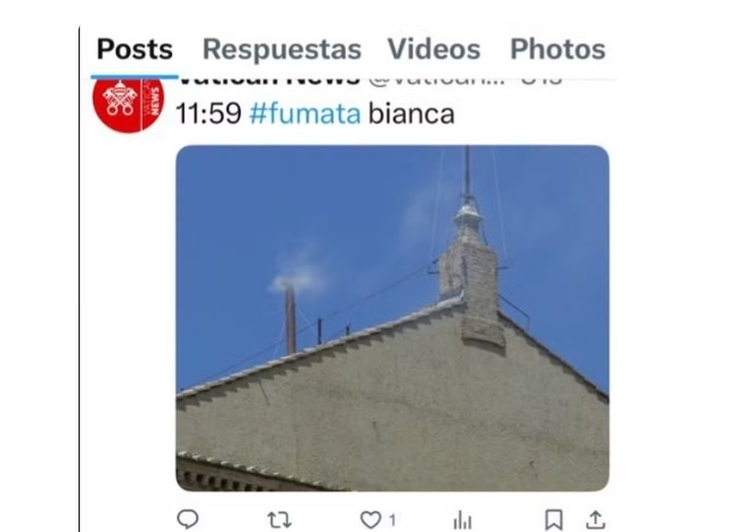Reply to the fumata bianca post
The image size is (750, 532).
tap(187, 519)
